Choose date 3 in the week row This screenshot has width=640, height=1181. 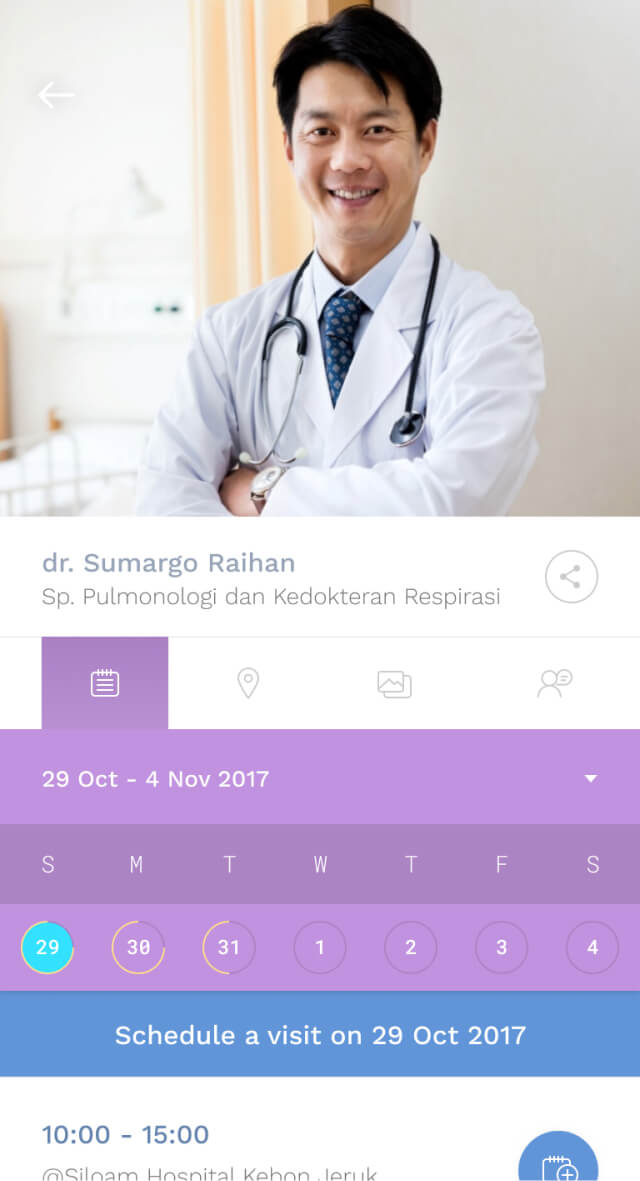click(x=501, y=947)
